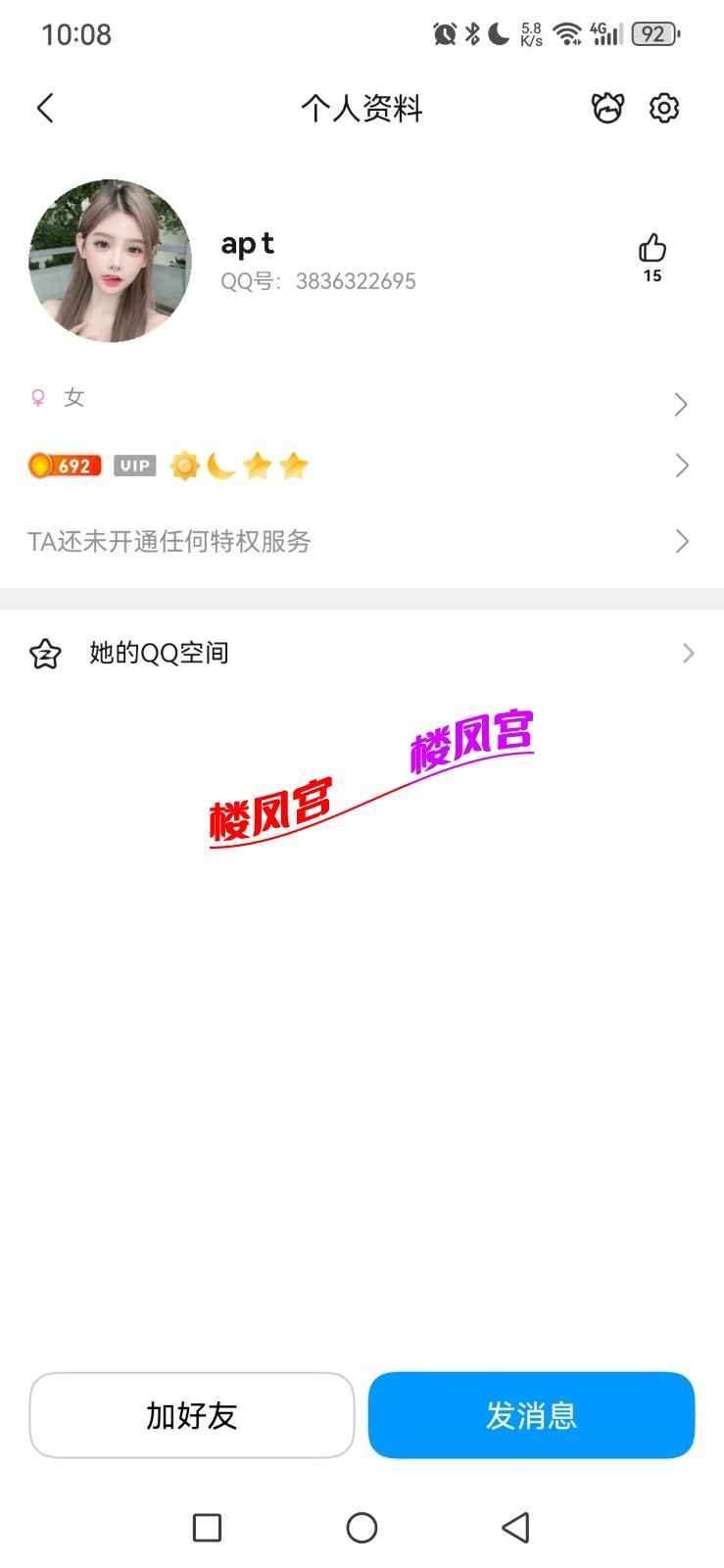Expand the 特权服务 row chevron
This screenshot has height=1568, width=724.
pyautogui.click(x=681, y=540)
